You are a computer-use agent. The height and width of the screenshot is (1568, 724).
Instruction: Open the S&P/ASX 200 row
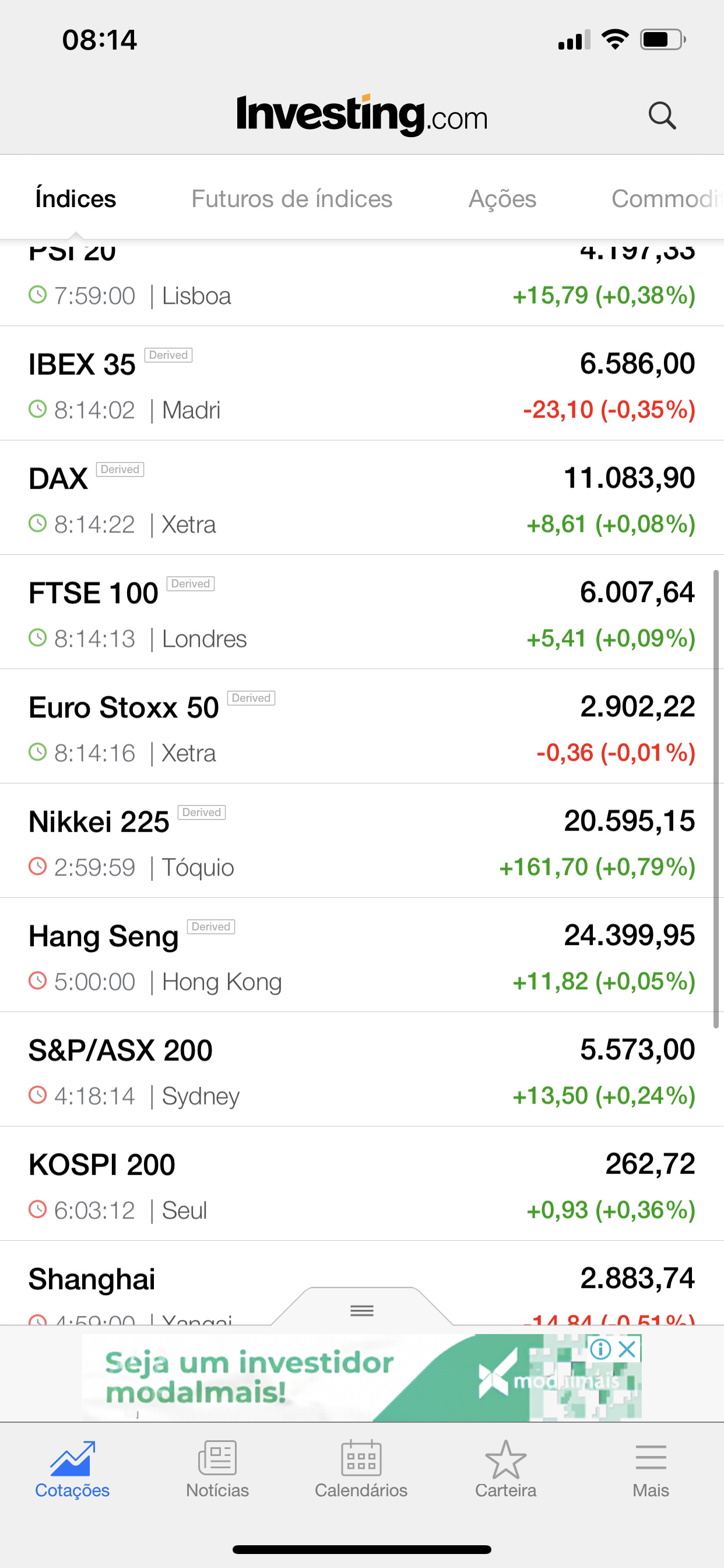362,1070
